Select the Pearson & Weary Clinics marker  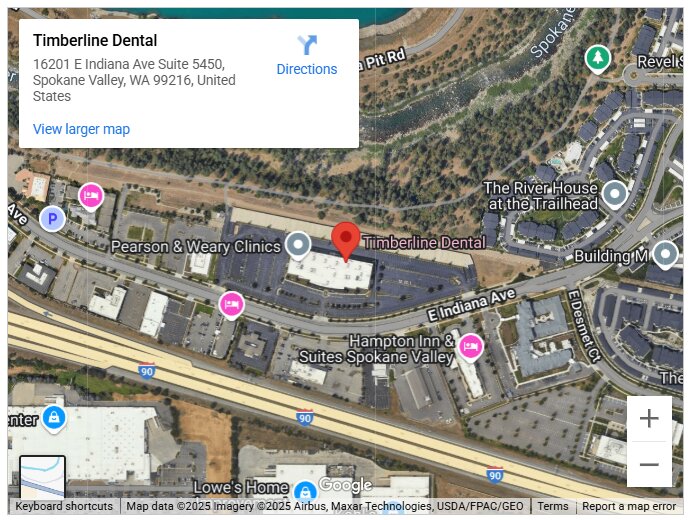[x=298, y=244]
